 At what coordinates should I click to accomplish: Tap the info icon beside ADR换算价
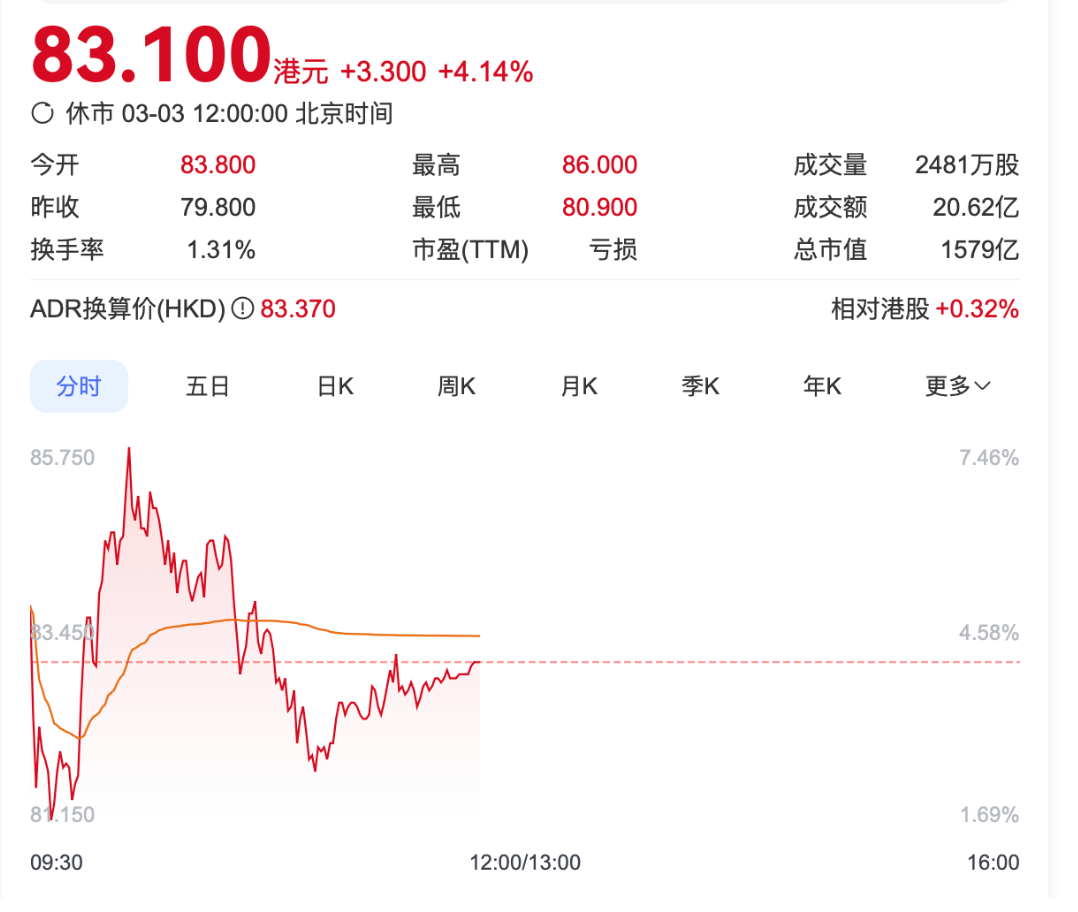click(243, 310)
